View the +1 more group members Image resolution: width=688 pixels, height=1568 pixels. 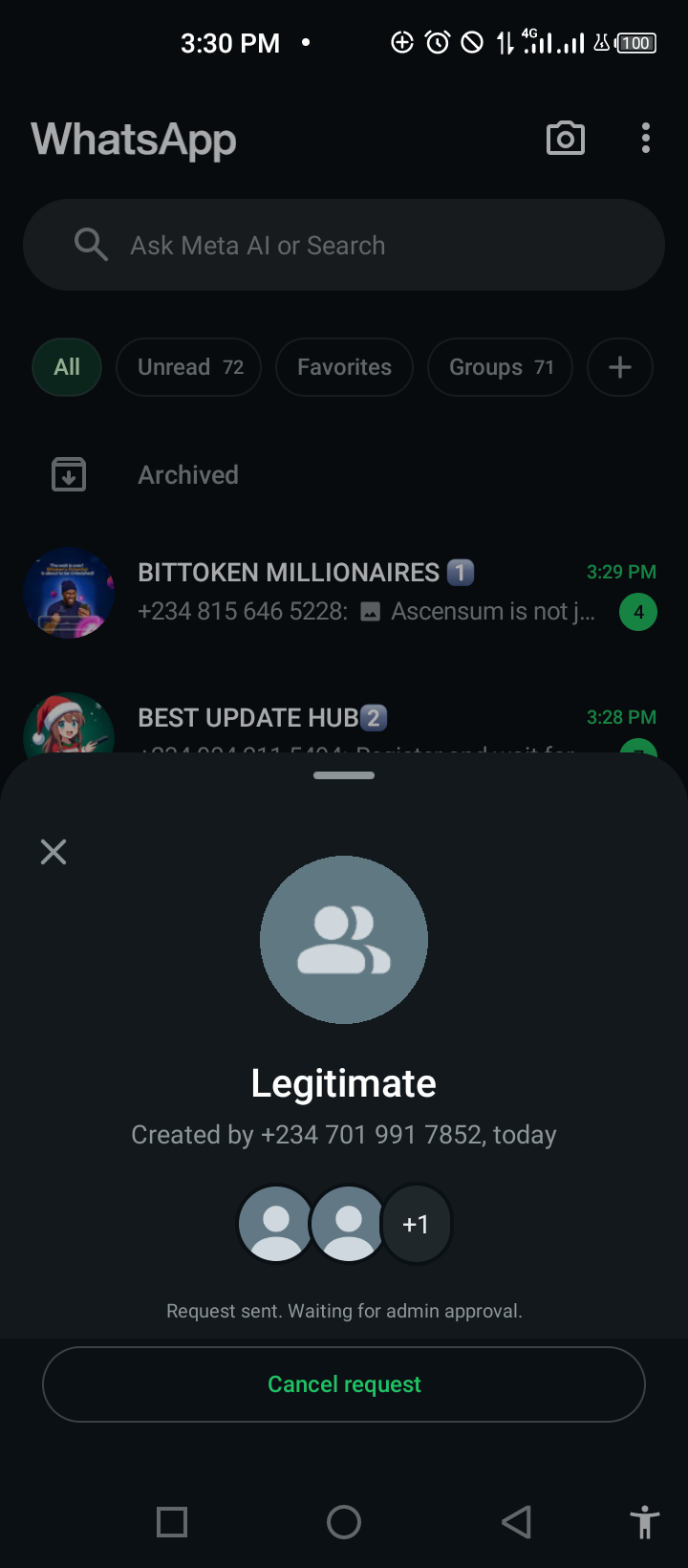416,1225
